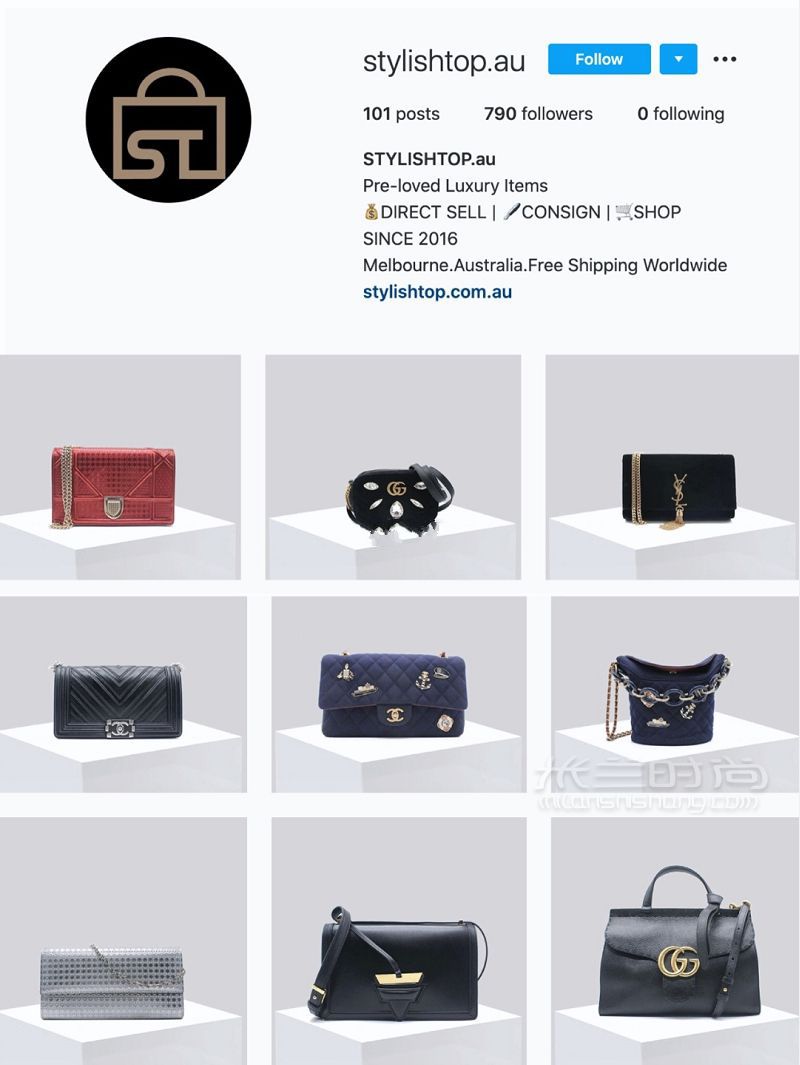View the 790 followers list
The image size is (800, 1065).
(x=538, y=114)
